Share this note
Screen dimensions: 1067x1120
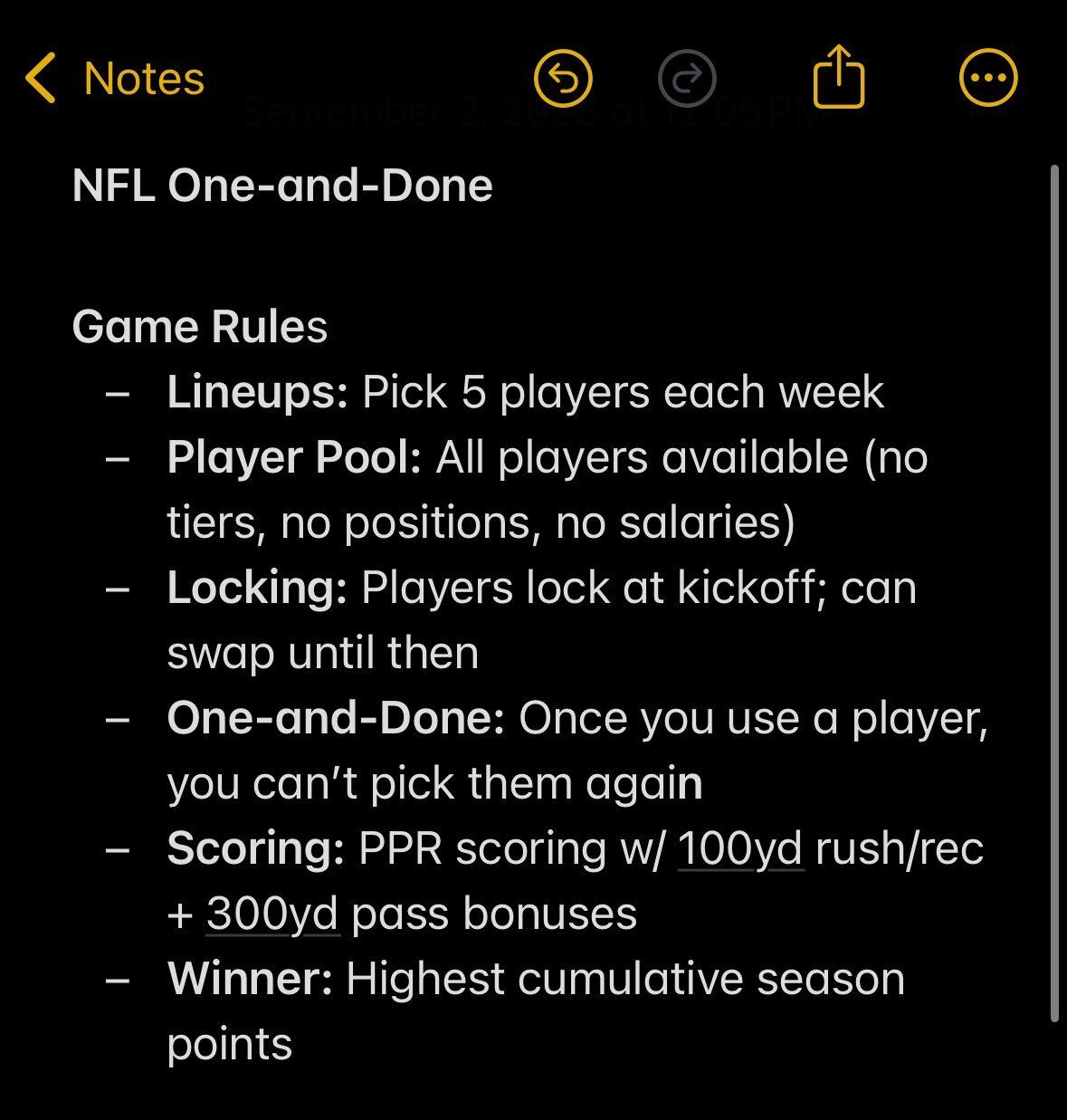(x=839, y=77)
